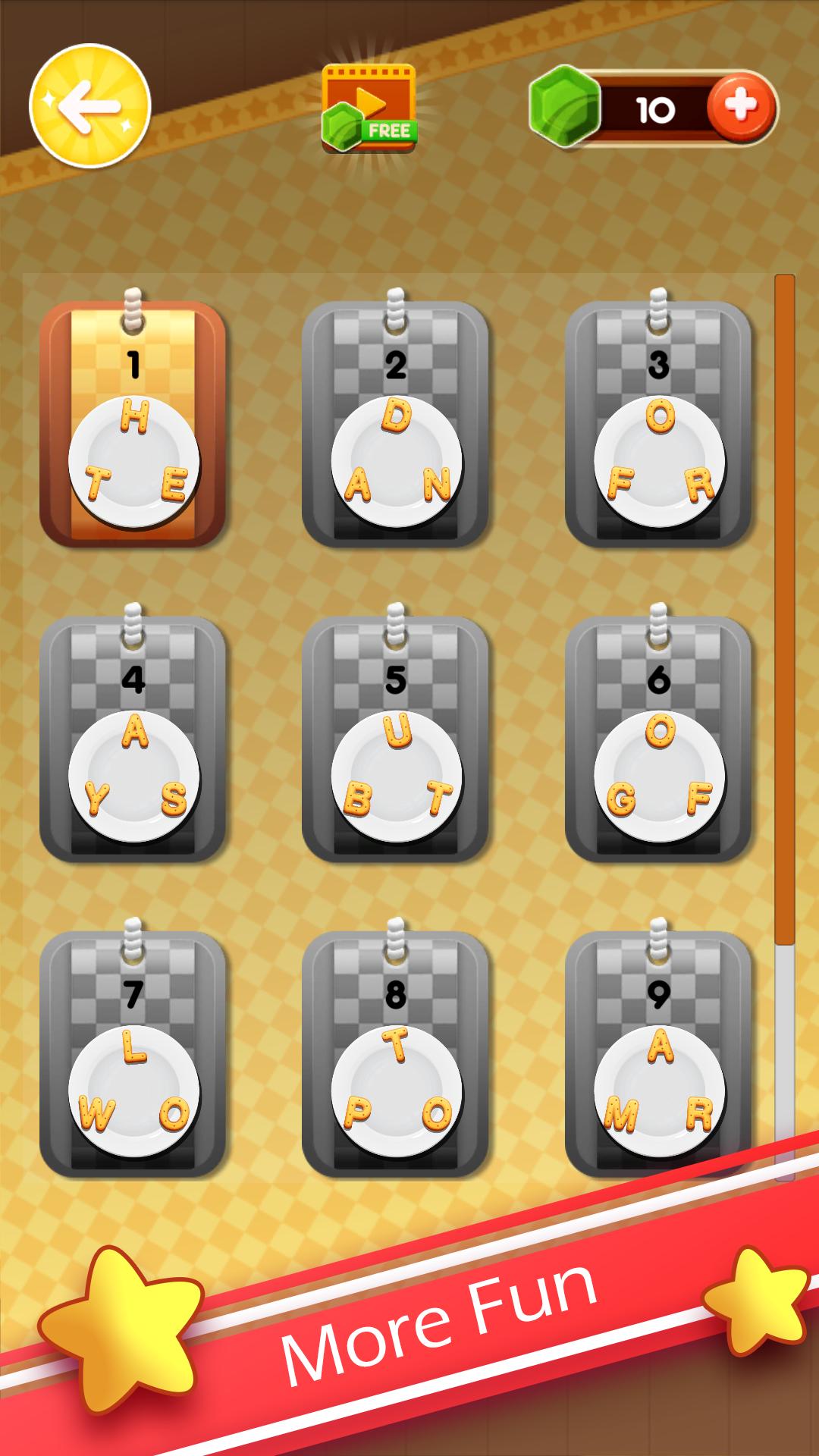Select level 2 with letters D A N
The height and width of the screenshot is (1456, 819).
395,425
